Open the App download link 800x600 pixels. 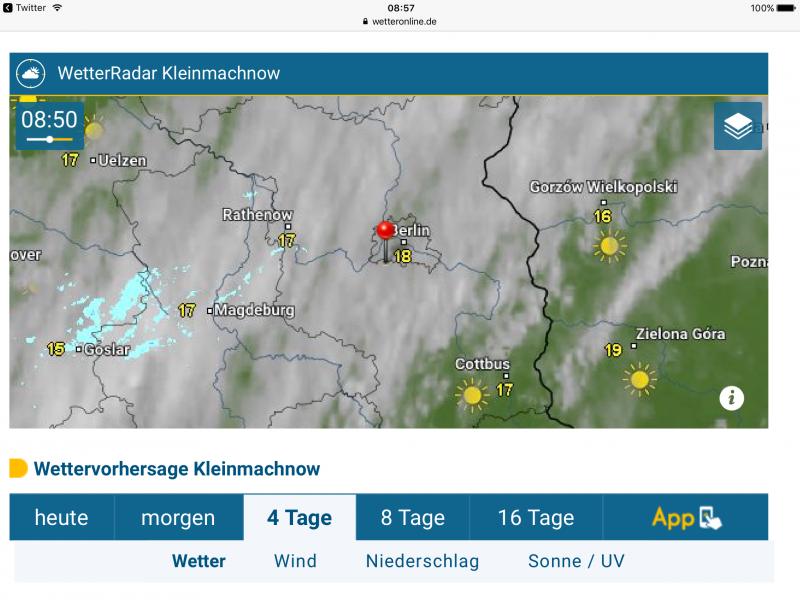tap(686, 518)
